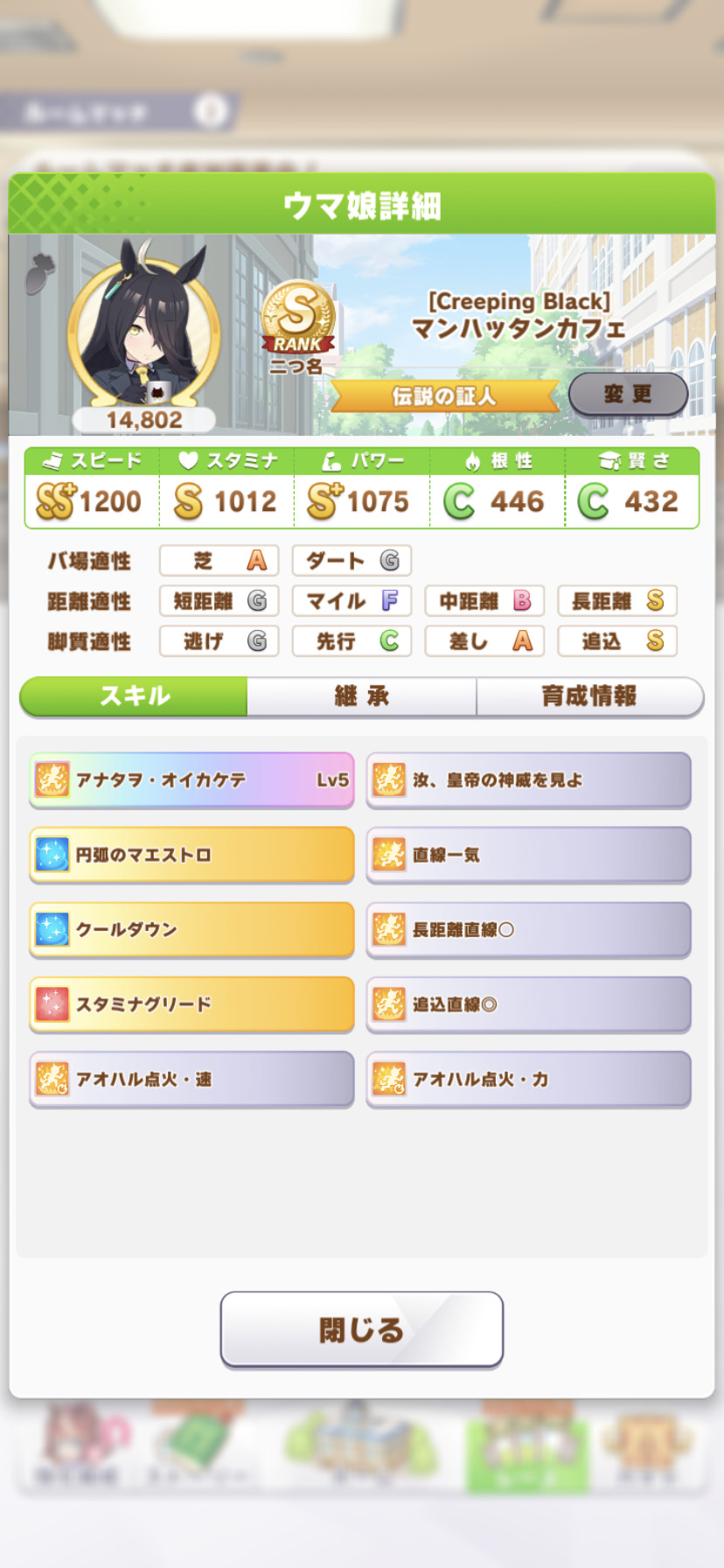
Task: View details of 円弧のマエストロ
Action: (191, 855)
